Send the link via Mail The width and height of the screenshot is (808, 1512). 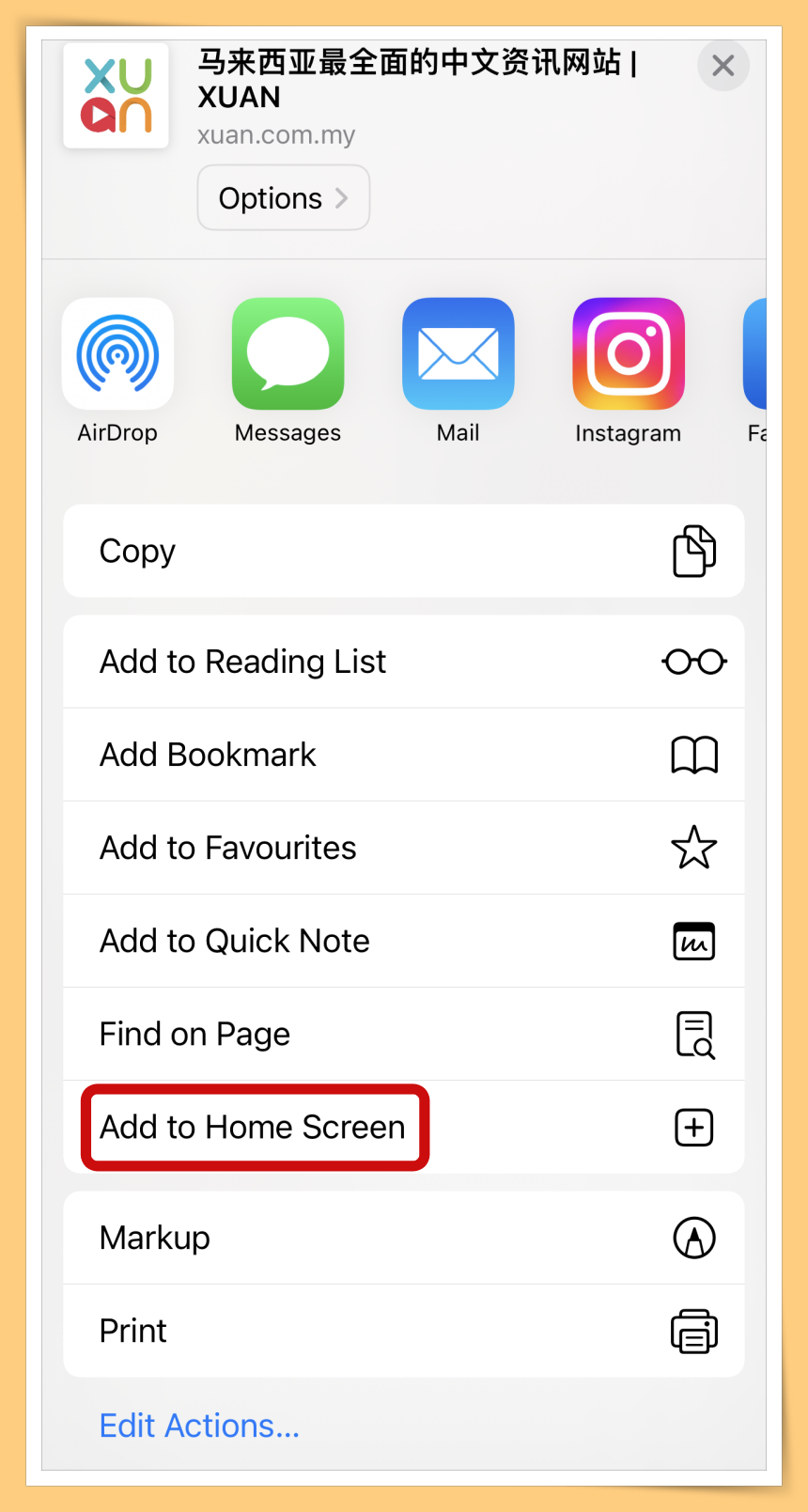[458, 354]
